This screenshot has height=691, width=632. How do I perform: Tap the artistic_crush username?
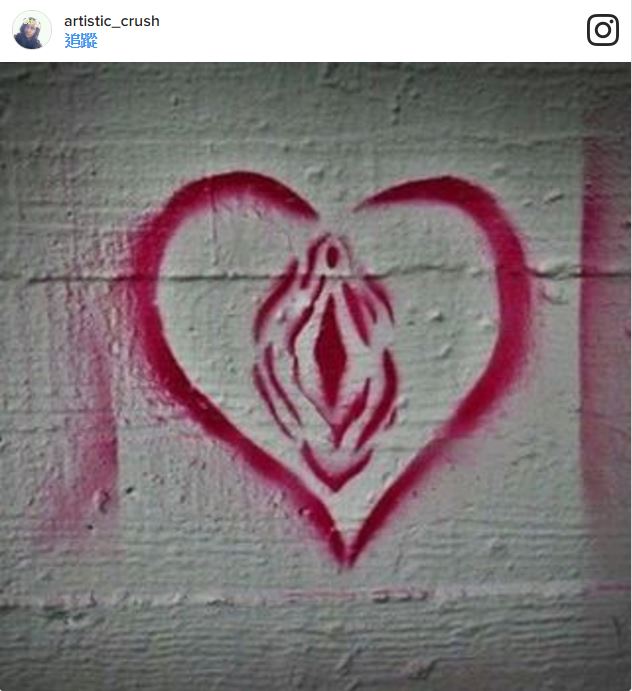111,21
